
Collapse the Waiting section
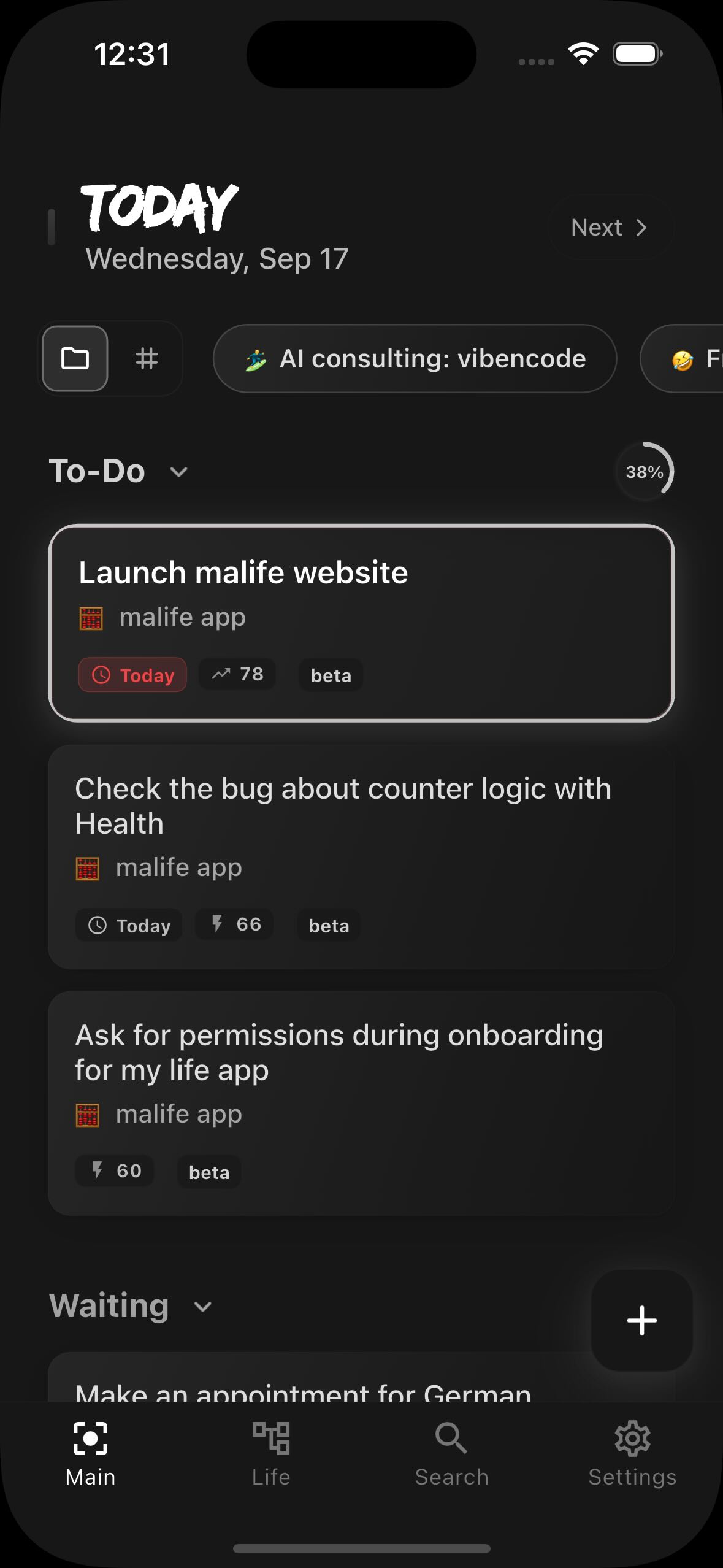click(x=203, y=1306)
